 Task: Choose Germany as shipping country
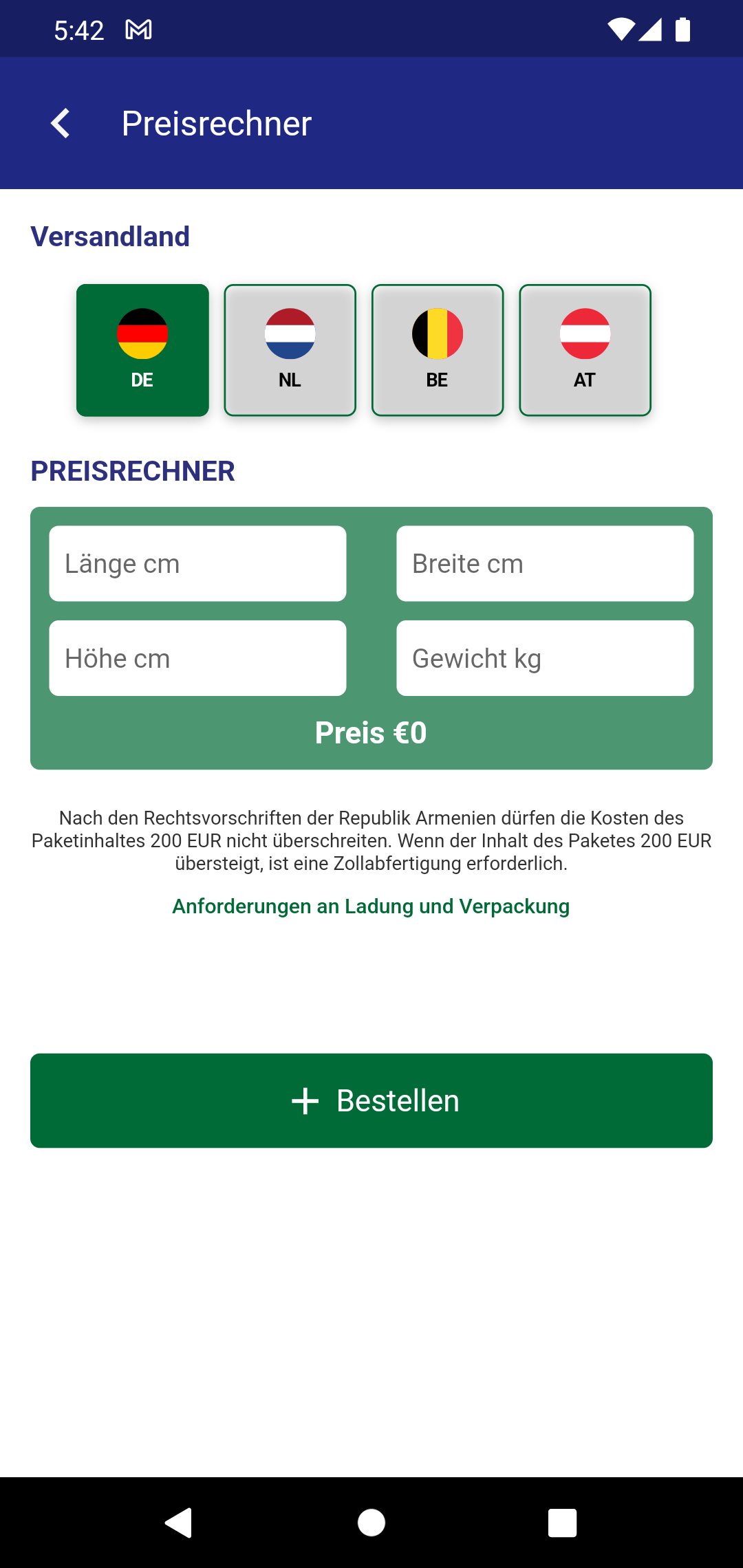pyautogui.click(x=142, y=349)
